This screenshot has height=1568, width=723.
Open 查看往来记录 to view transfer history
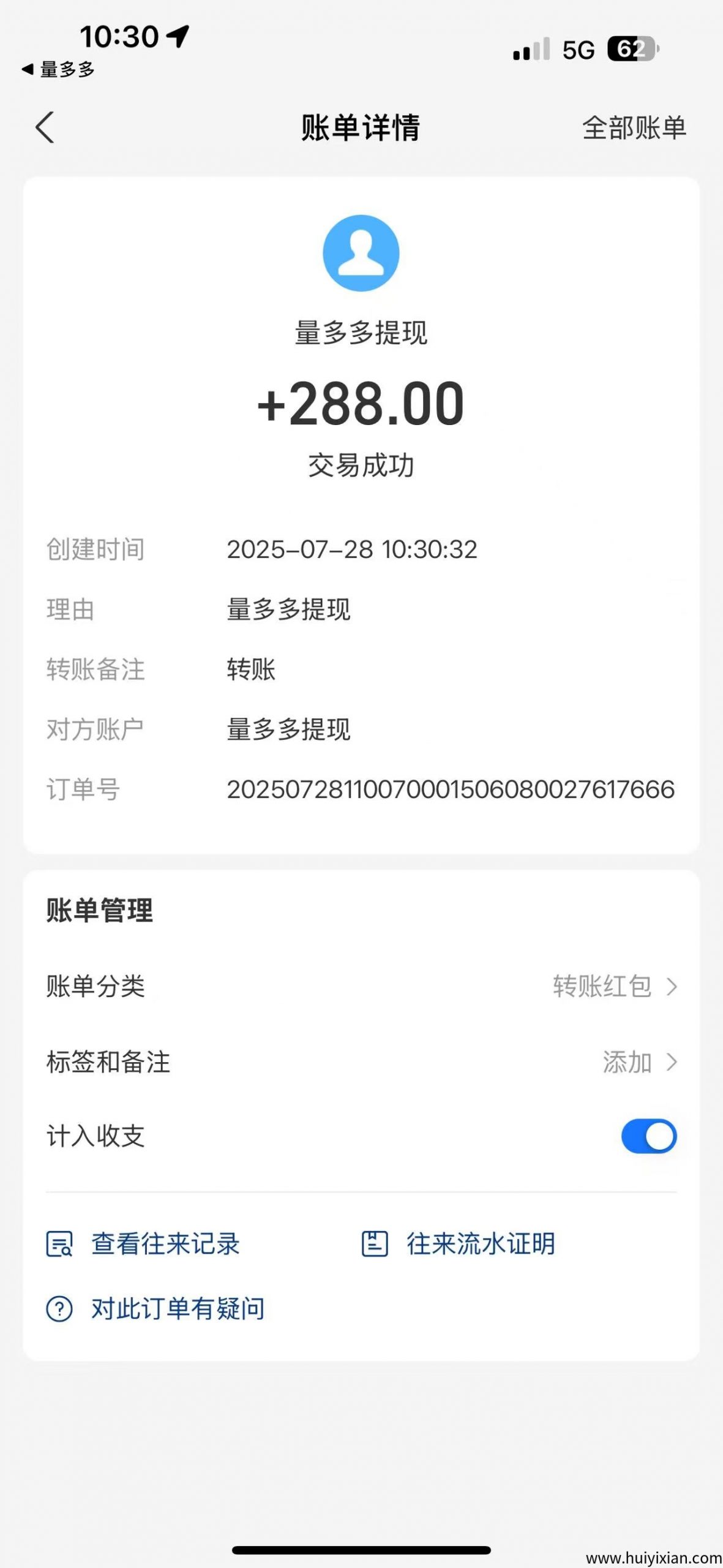click(164, 1243)
